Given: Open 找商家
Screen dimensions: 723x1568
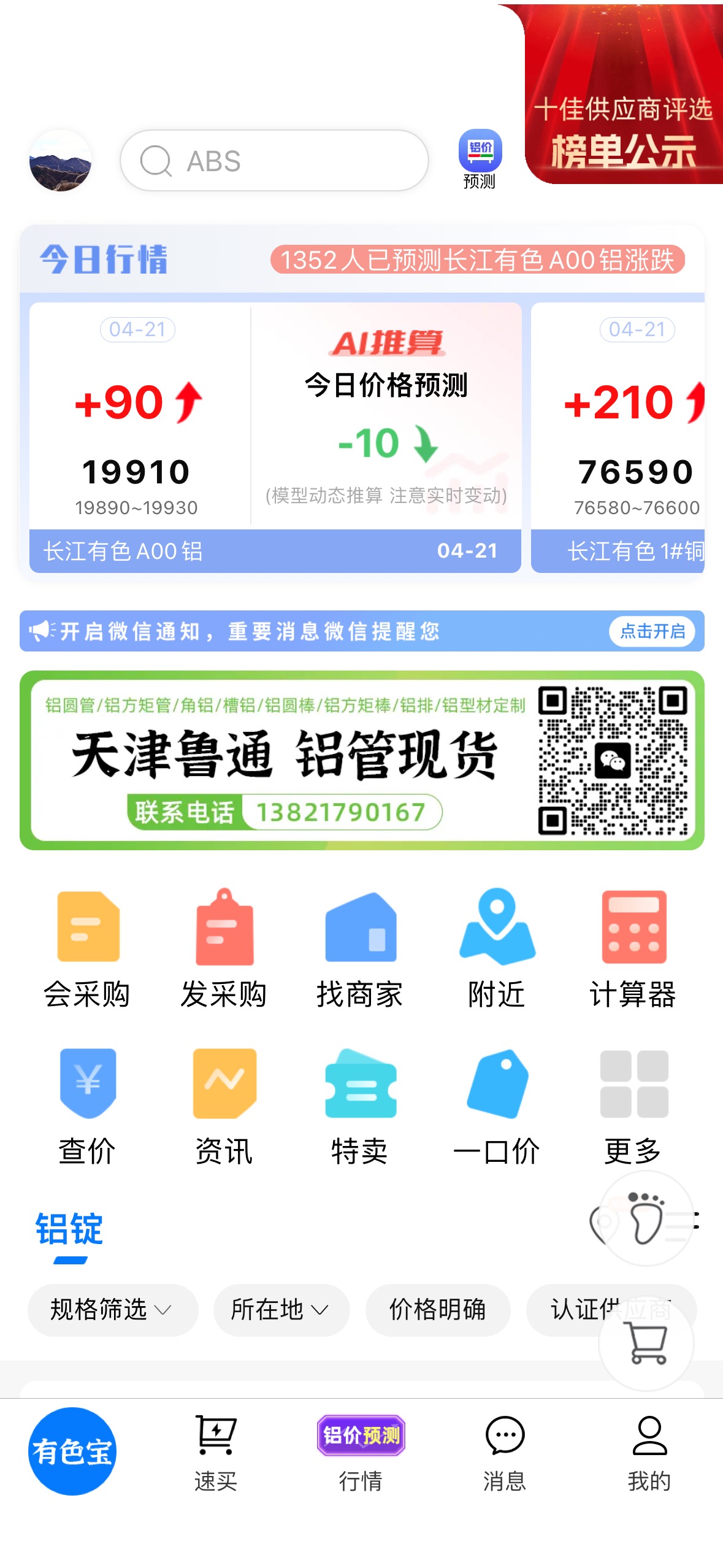Looking at the screenshot, I should tap(360, 949).
